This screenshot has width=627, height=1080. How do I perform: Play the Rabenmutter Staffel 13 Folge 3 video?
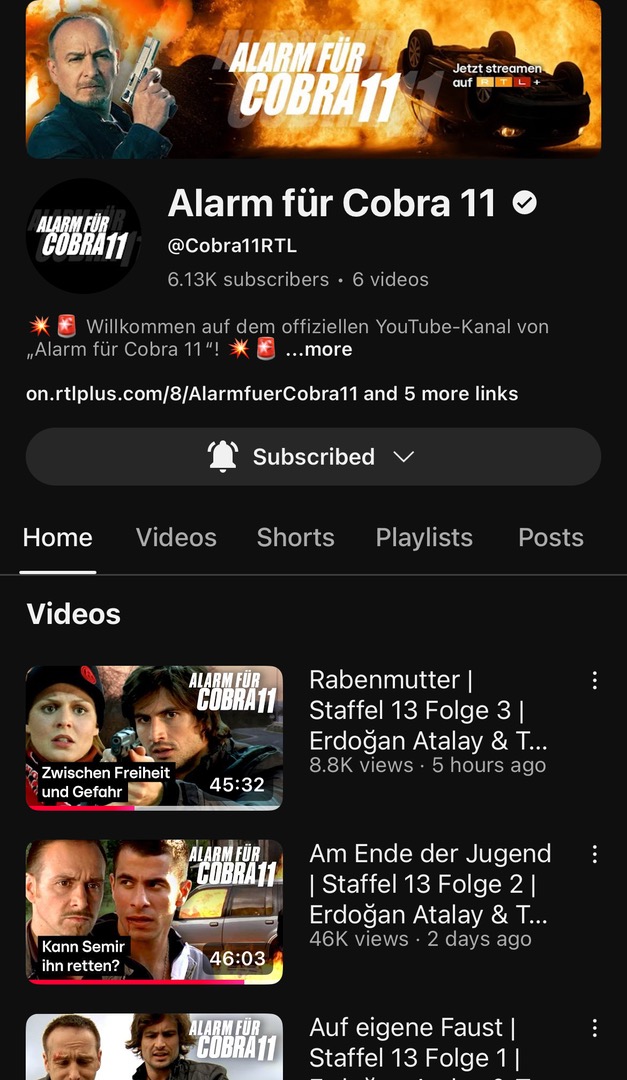pyautogui.click(x=154, y=738)
